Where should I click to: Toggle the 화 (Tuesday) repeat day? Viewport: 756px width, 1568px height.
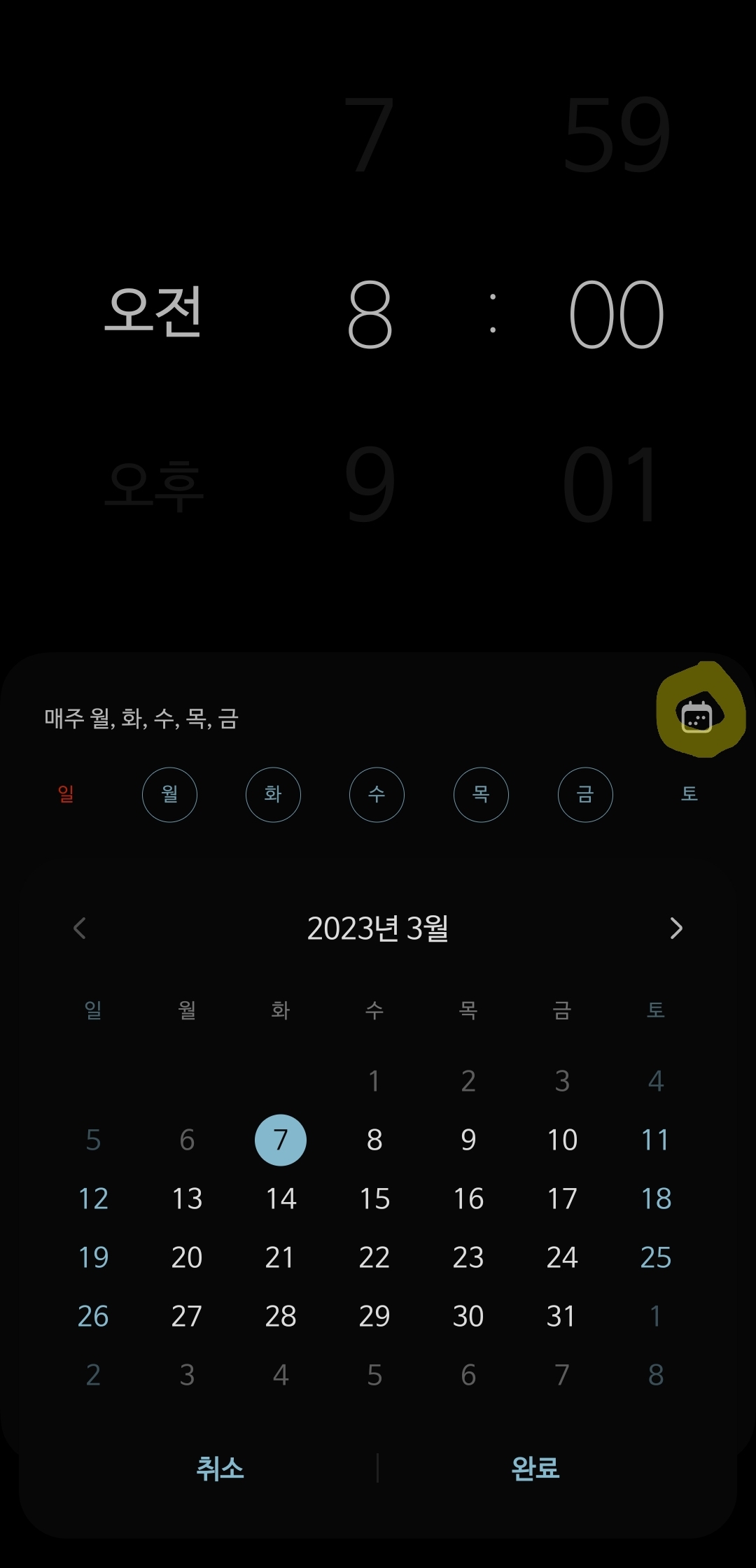pyautogui.click(x=273, y=794)
